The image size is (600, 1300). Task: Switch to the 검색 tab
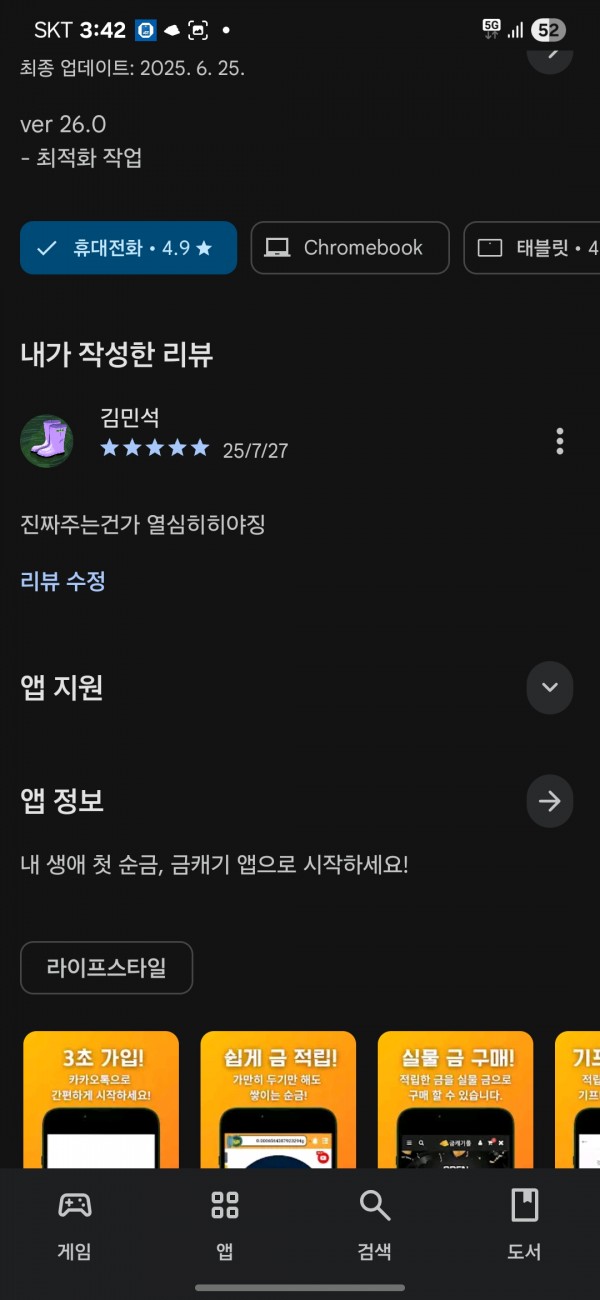(x=375, y=1224)
